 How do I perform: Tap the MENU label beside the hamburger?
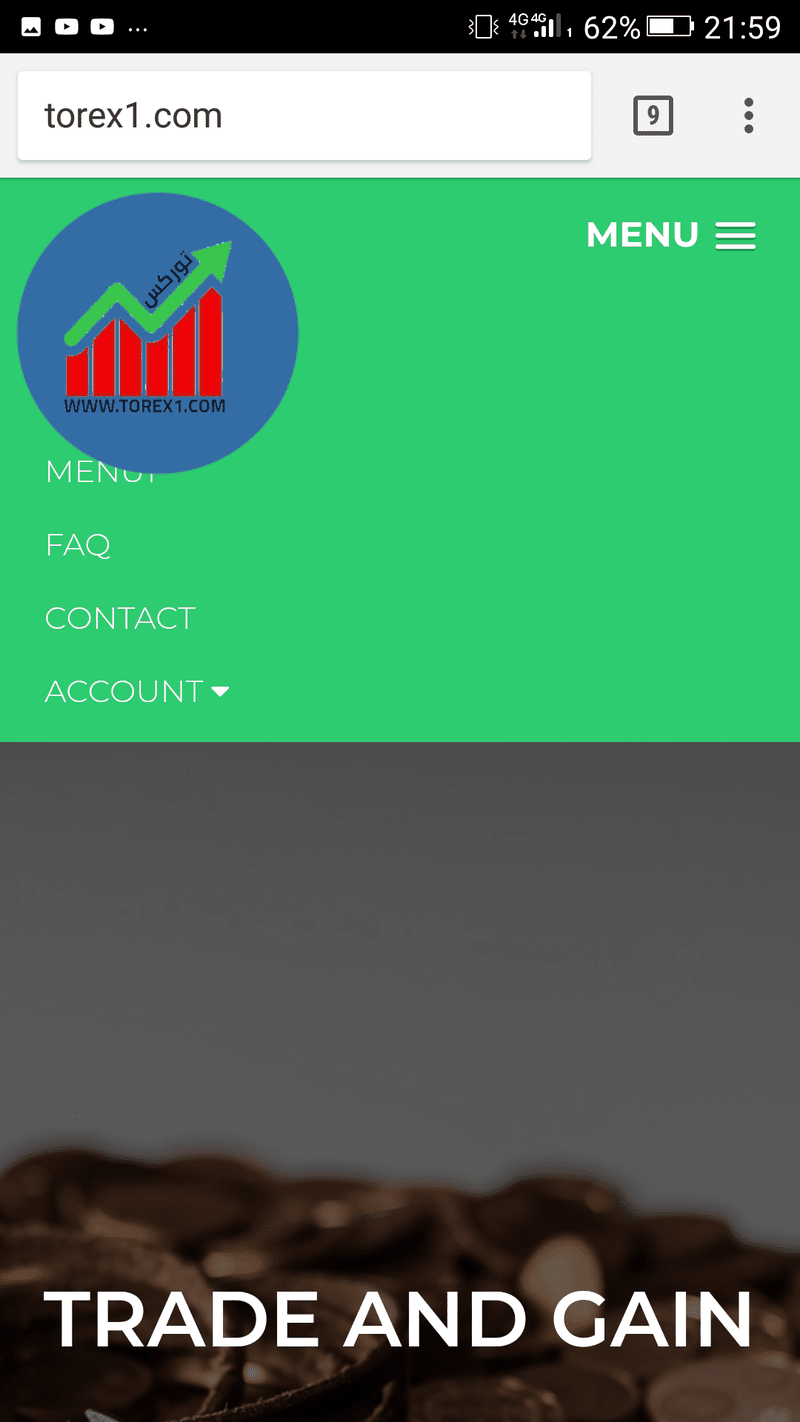coord(642,236)
